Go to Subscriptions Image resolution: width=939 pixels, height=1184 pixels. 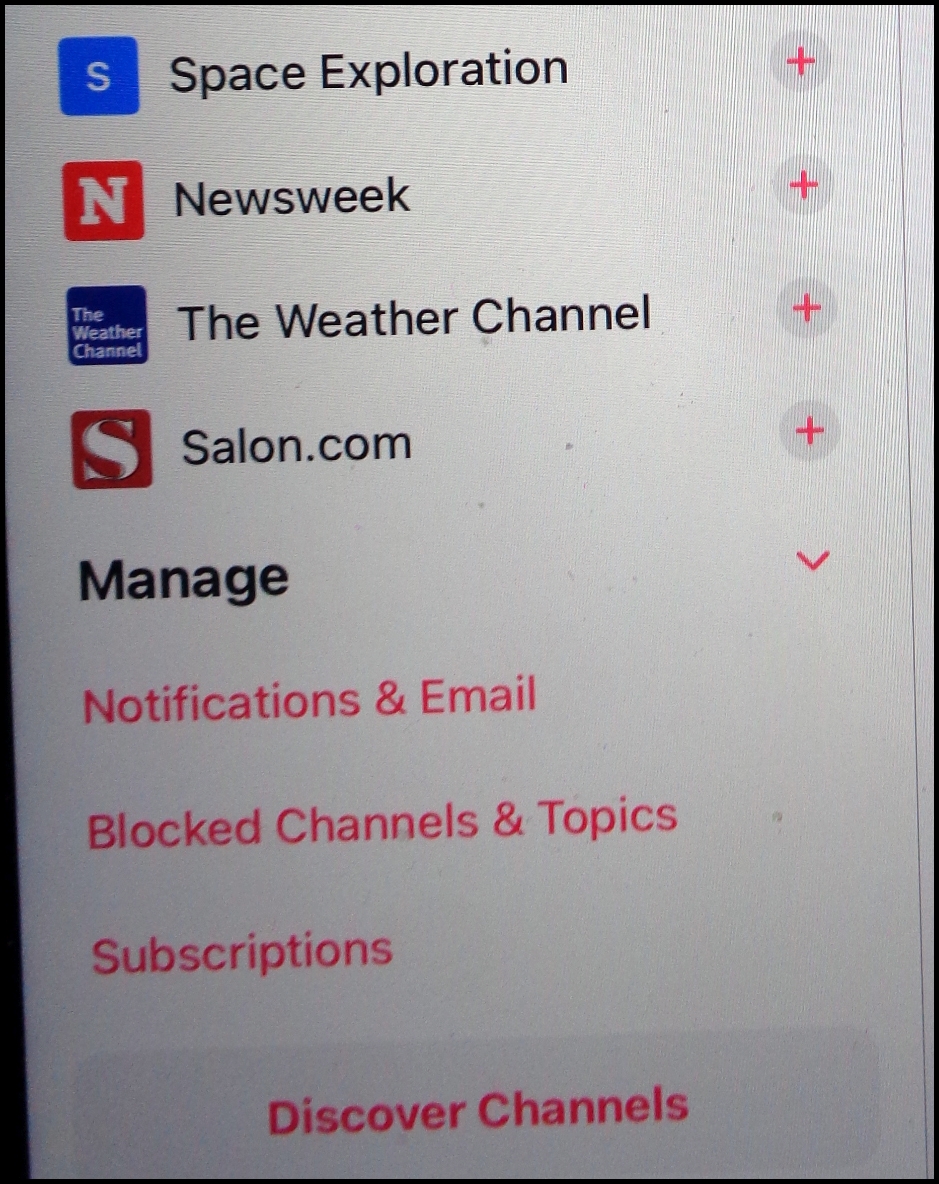242,953
